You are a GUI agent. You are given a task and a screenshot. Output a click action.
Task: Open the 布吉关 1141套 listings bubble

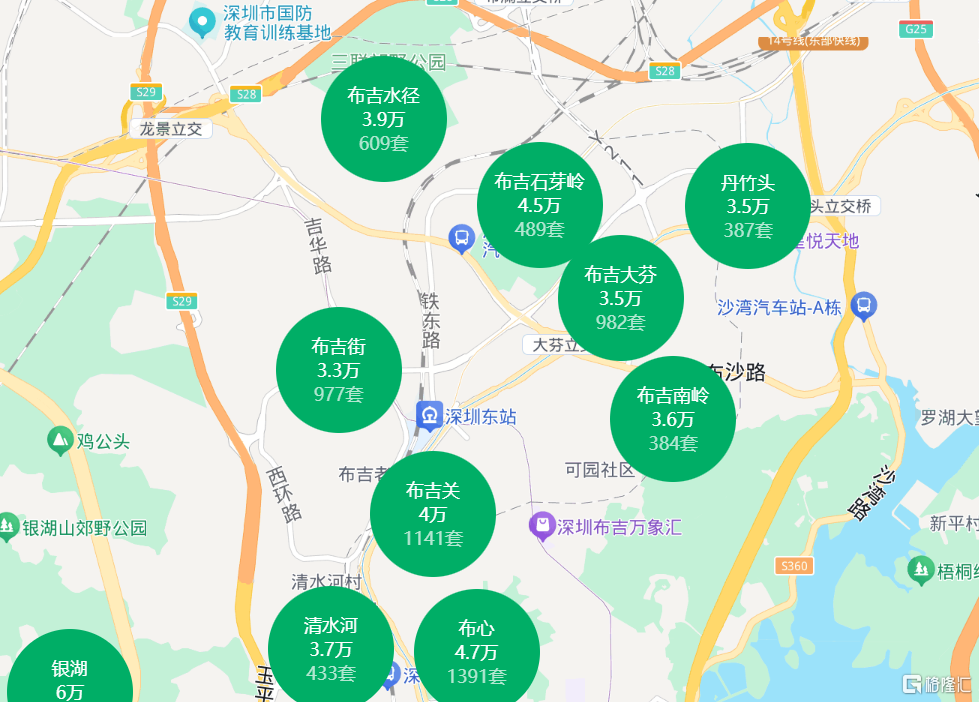pos(433,514)
